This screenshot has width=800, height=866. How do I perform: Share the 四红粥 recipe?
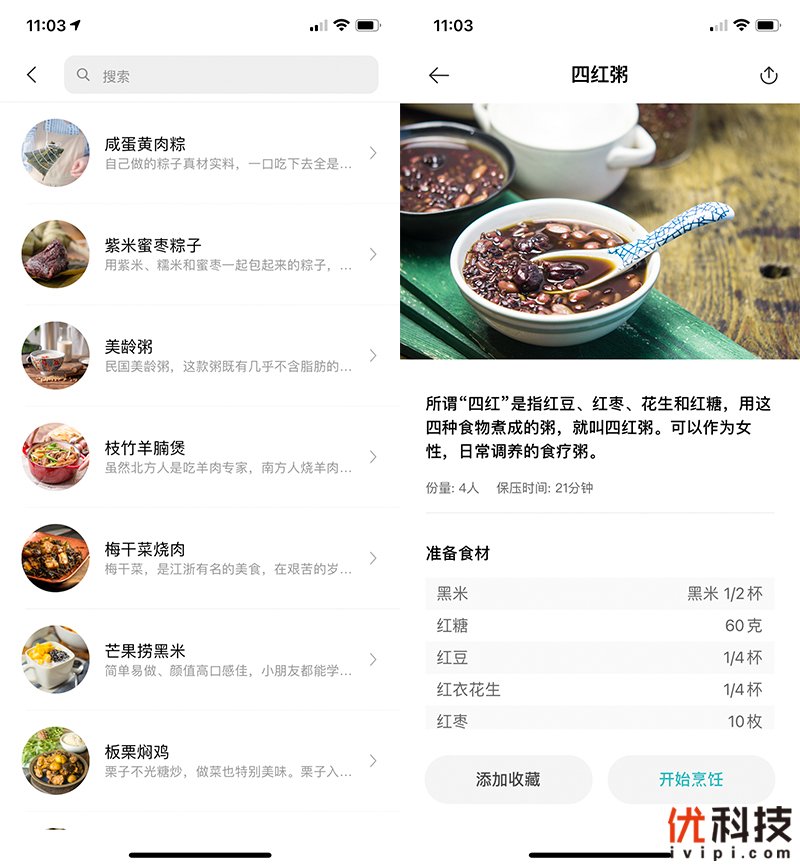coord(768,75)
